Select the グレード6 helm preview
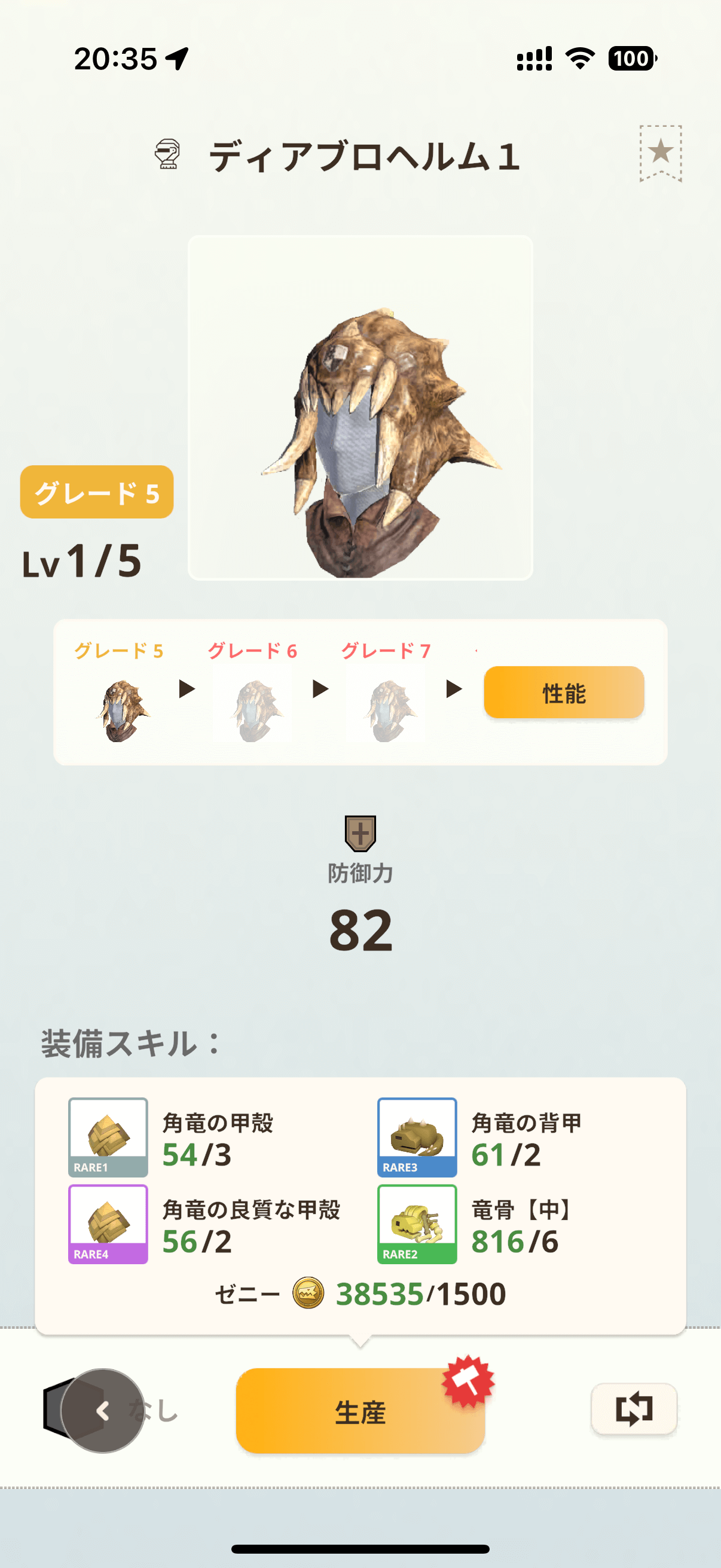 pyautogui.click(x=255, y=709)
